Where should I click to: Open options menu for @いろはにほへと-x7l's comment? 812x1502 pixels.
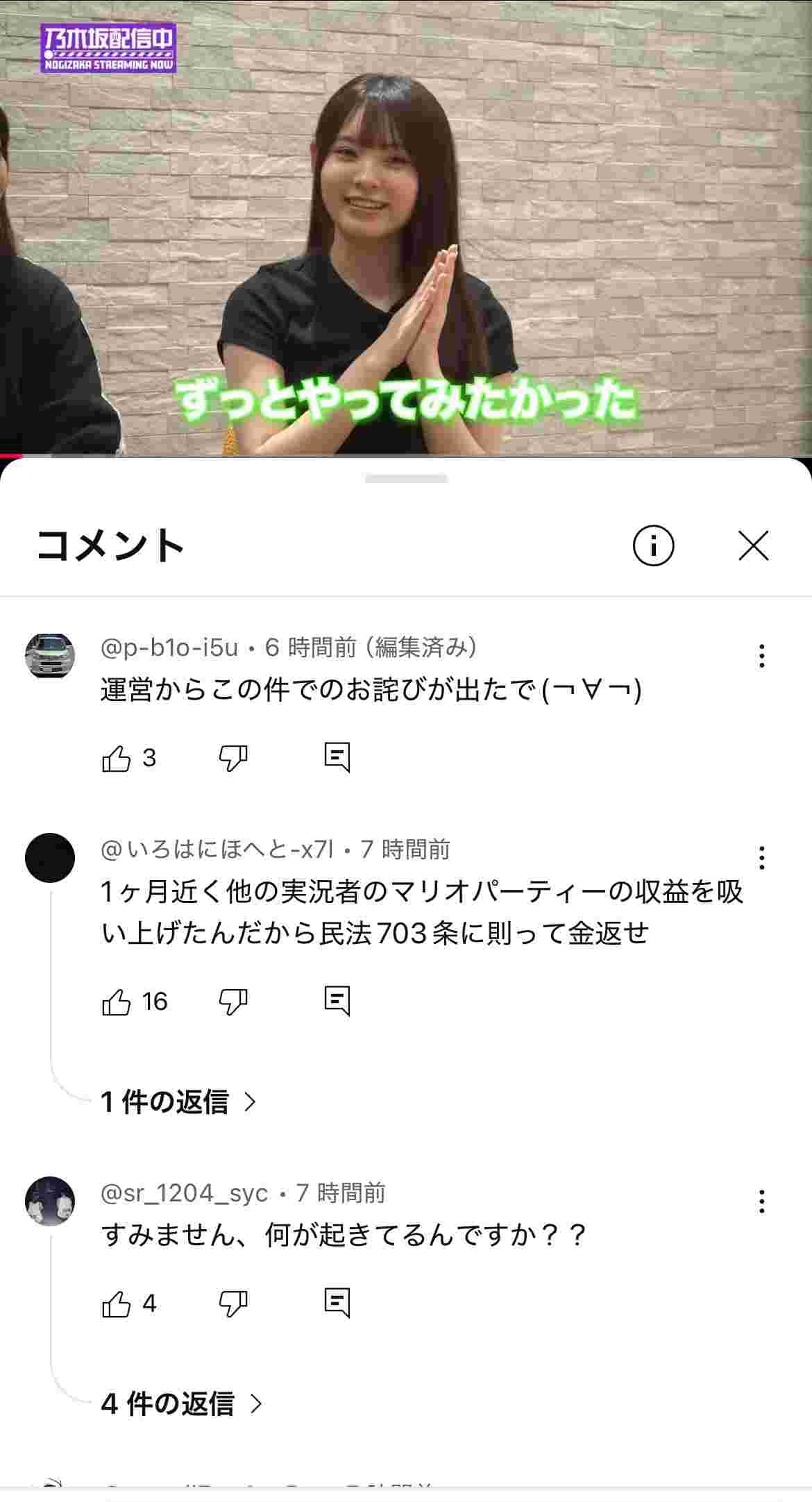point(762,858)
